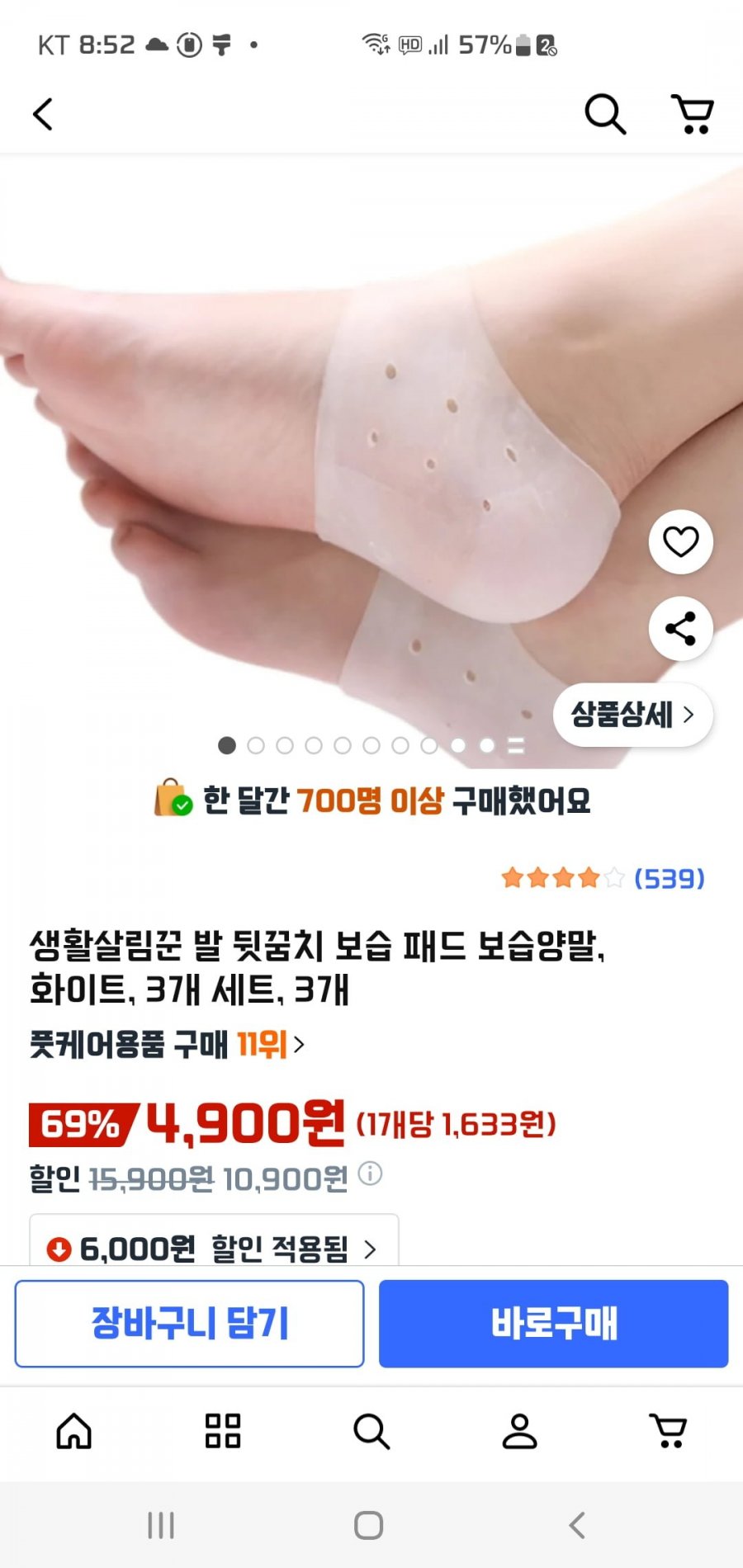
Task: Switch to the bottom search tab
Action: click(371, 1431)
